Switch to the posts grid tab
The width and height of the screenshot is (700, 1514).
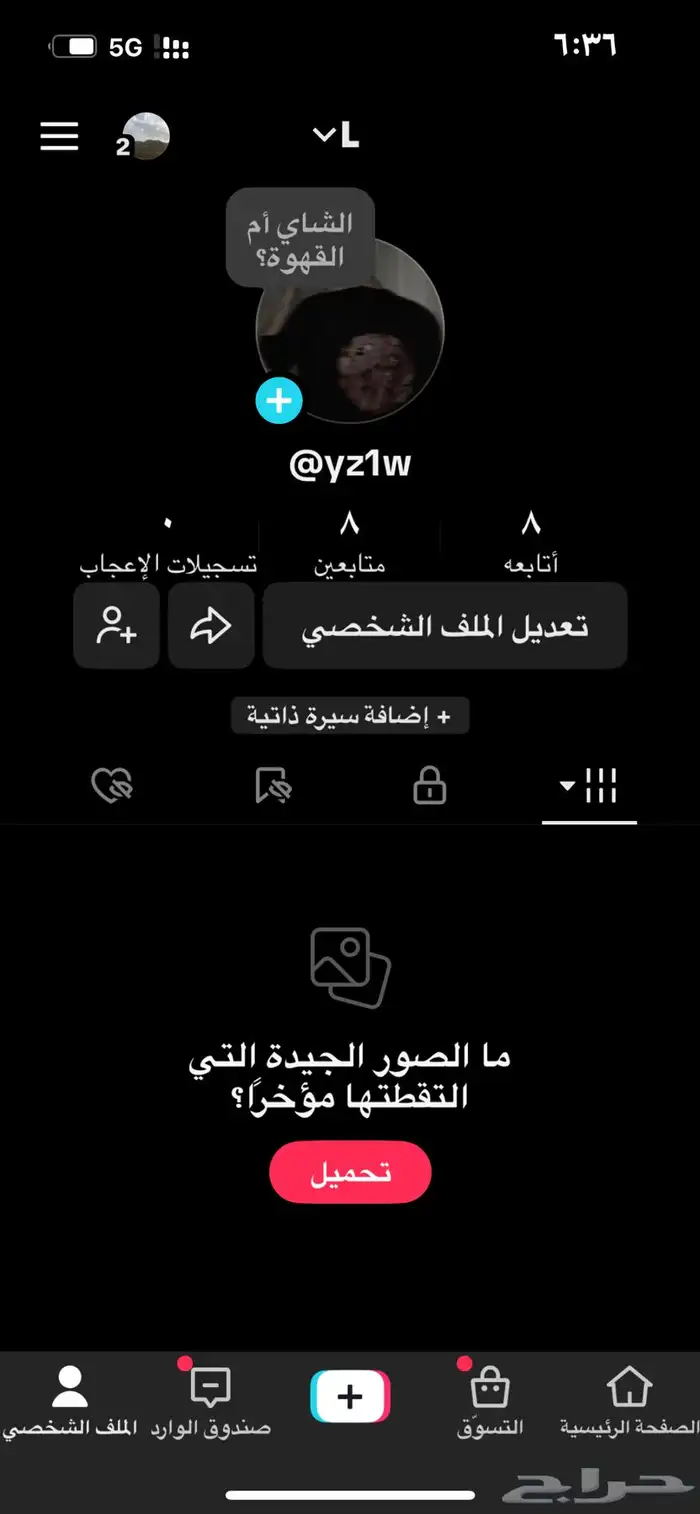tap(589, 788)
